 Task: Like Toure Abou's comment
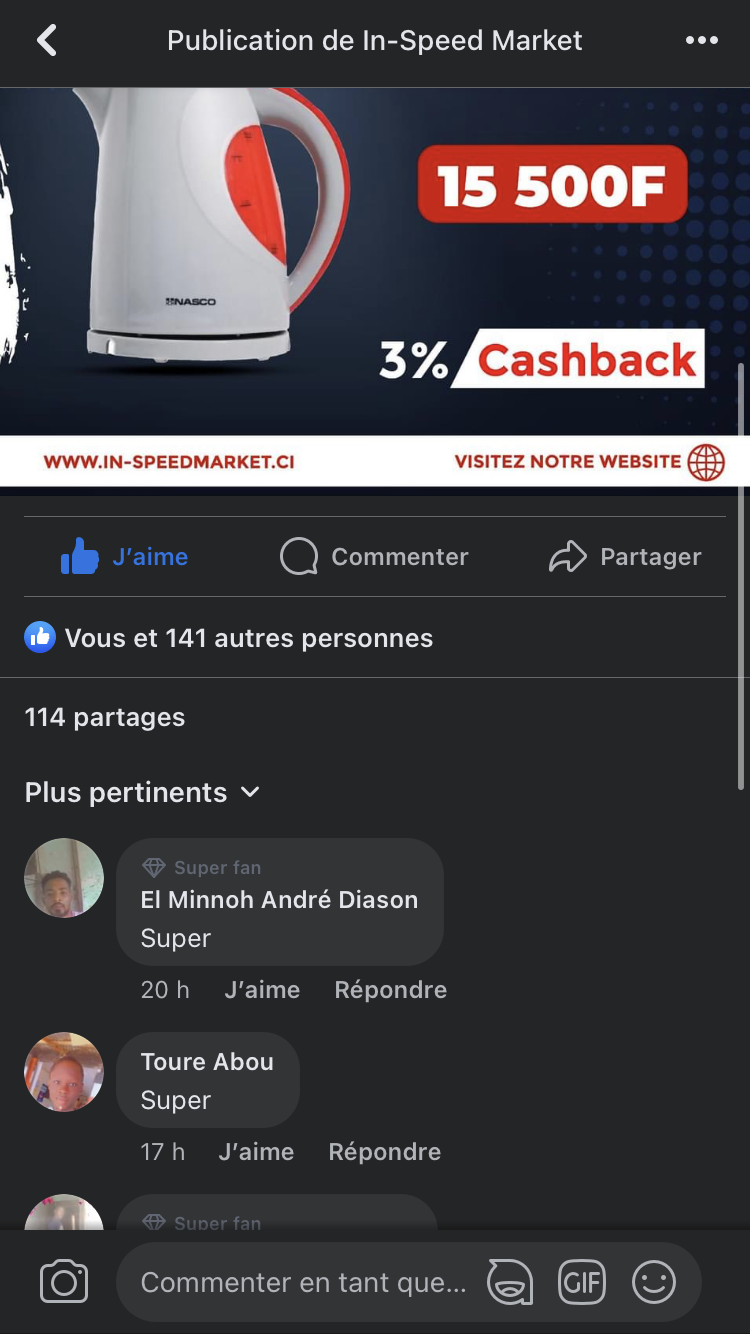[x=256, y=1152]
